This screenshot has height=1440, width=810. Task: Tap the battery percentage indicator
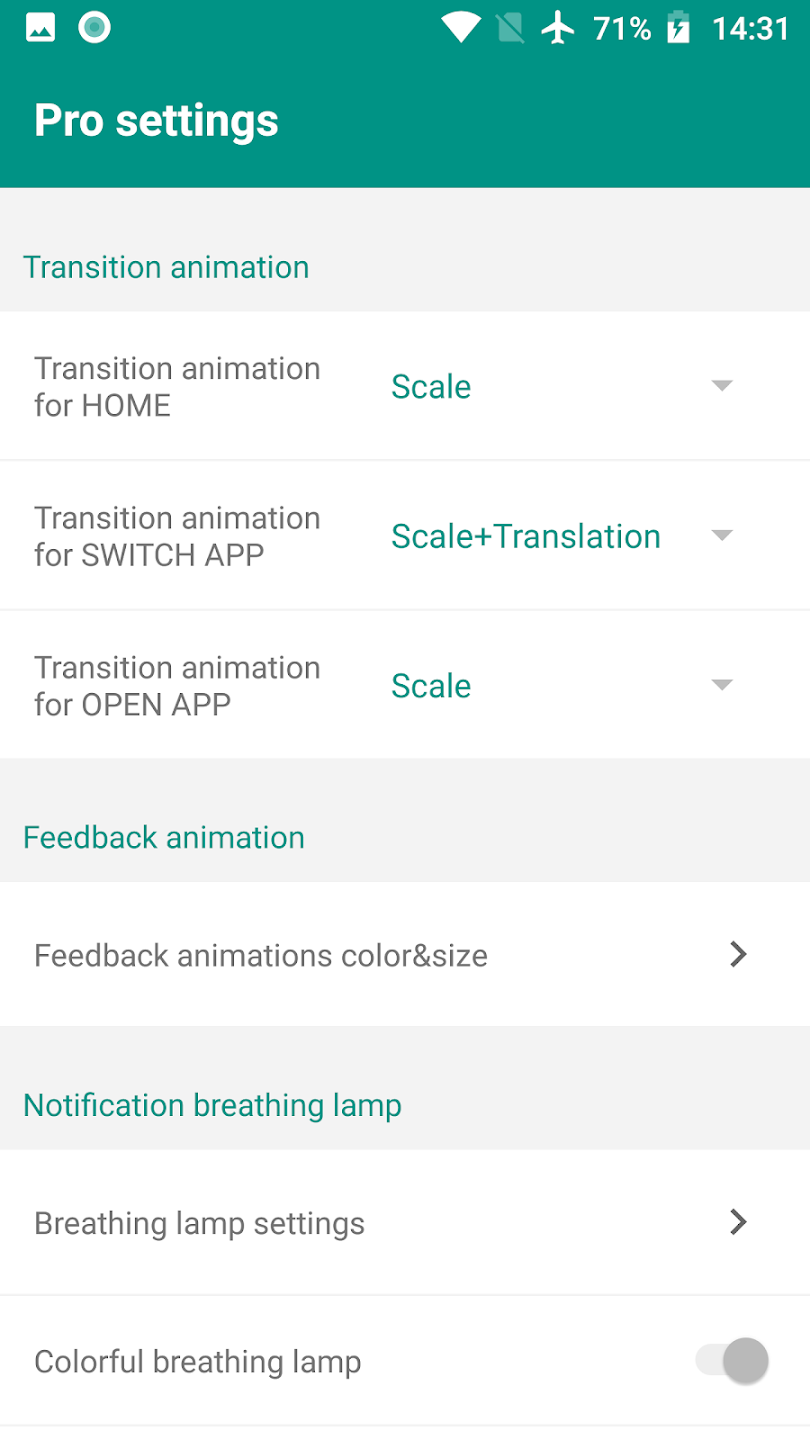coord(620,27)
